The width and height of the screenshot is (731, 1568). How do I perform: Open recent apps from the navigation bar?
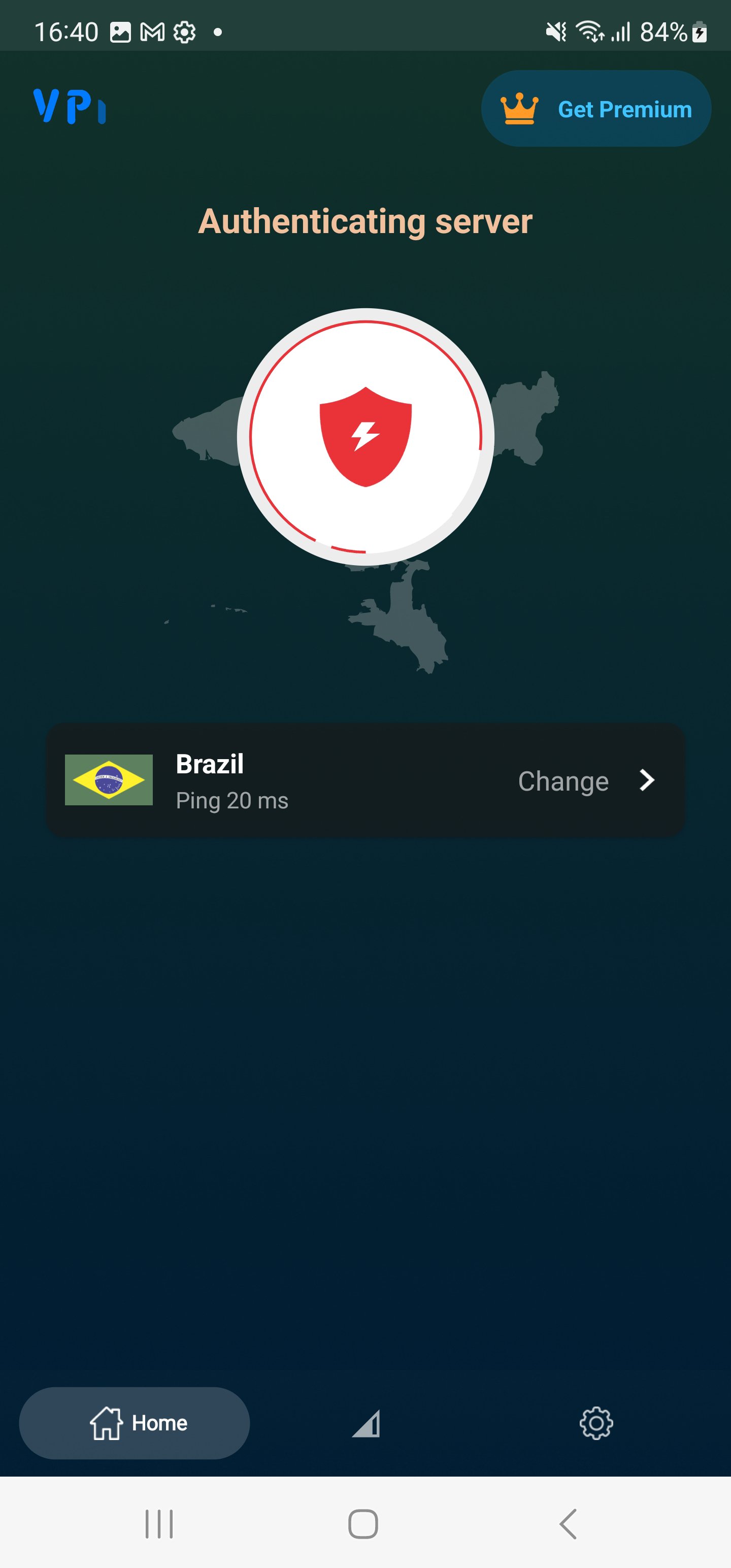pos(159,1524)
